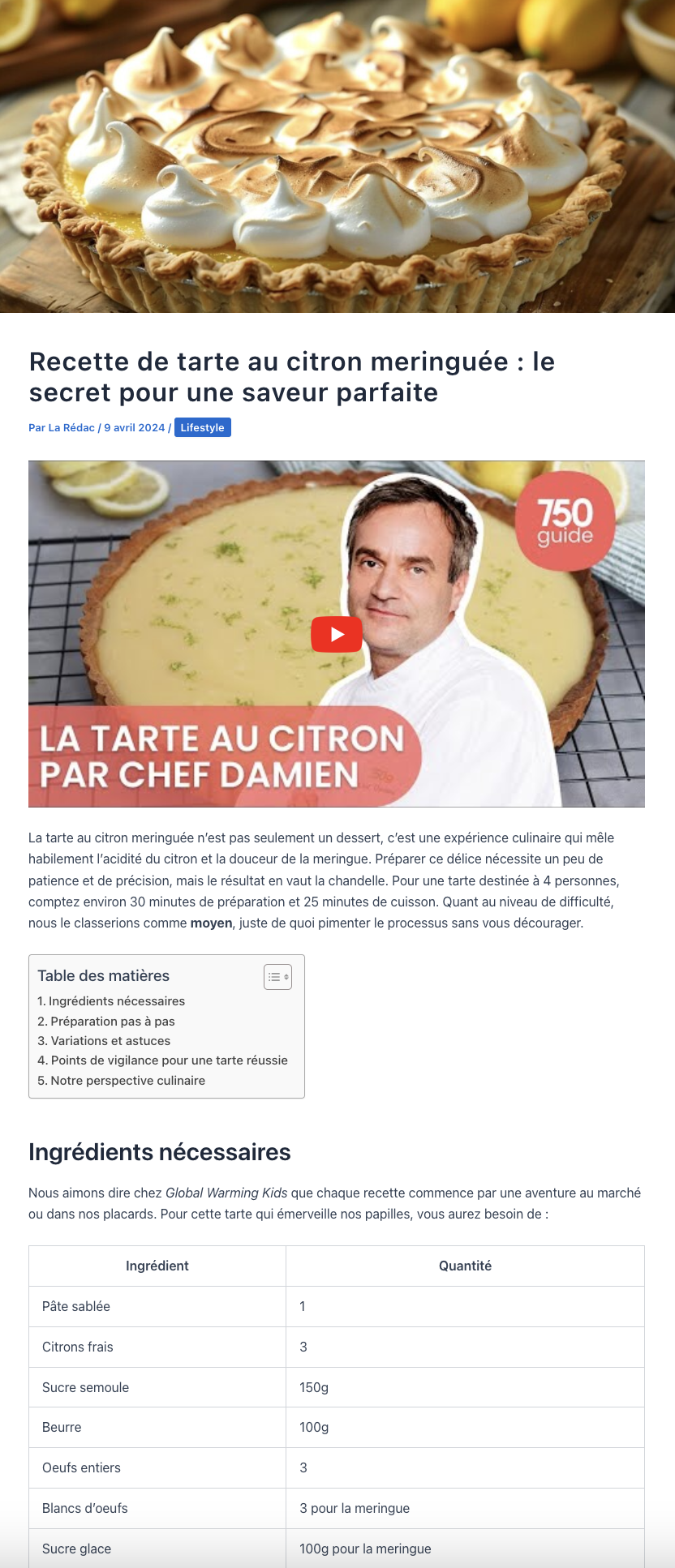Jump to Ingrédients nécessaires section
Screen dimensions: 675x1568
116,1001
